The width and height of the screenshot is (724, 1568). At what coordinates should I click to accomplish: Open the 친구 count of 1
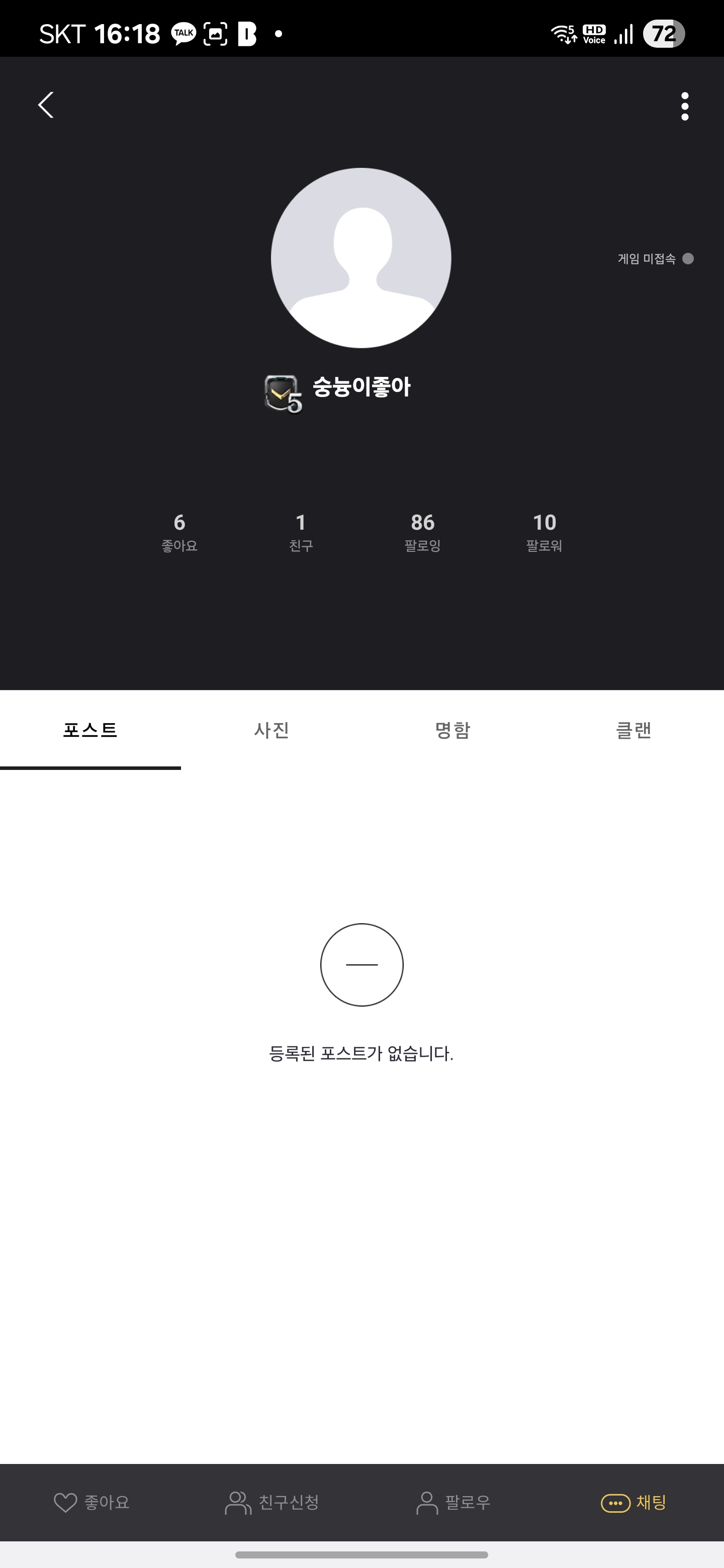[x=301, y=531]
